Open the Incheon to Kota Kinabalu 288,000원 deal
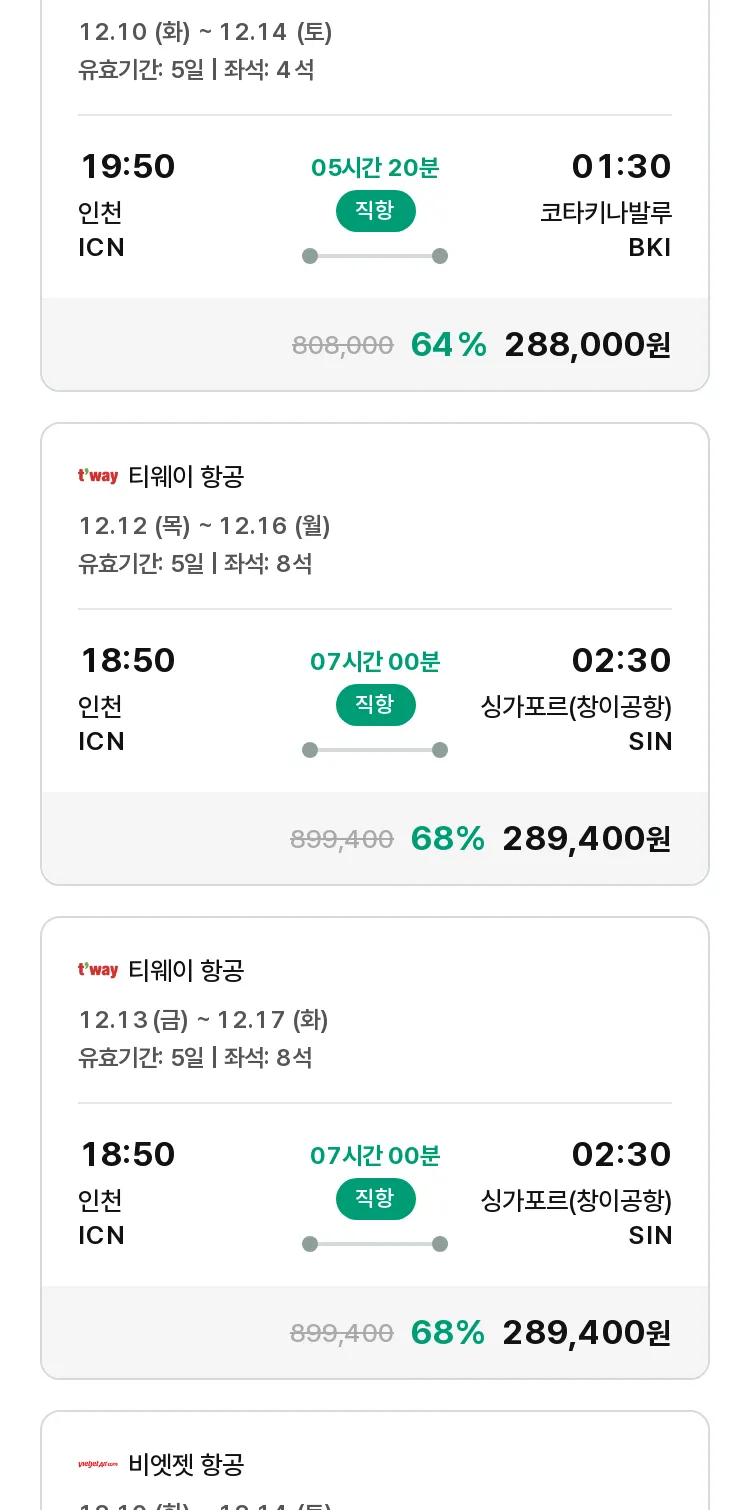The width and height of the screenshot is (750, 1510). (x=375, y=195)
